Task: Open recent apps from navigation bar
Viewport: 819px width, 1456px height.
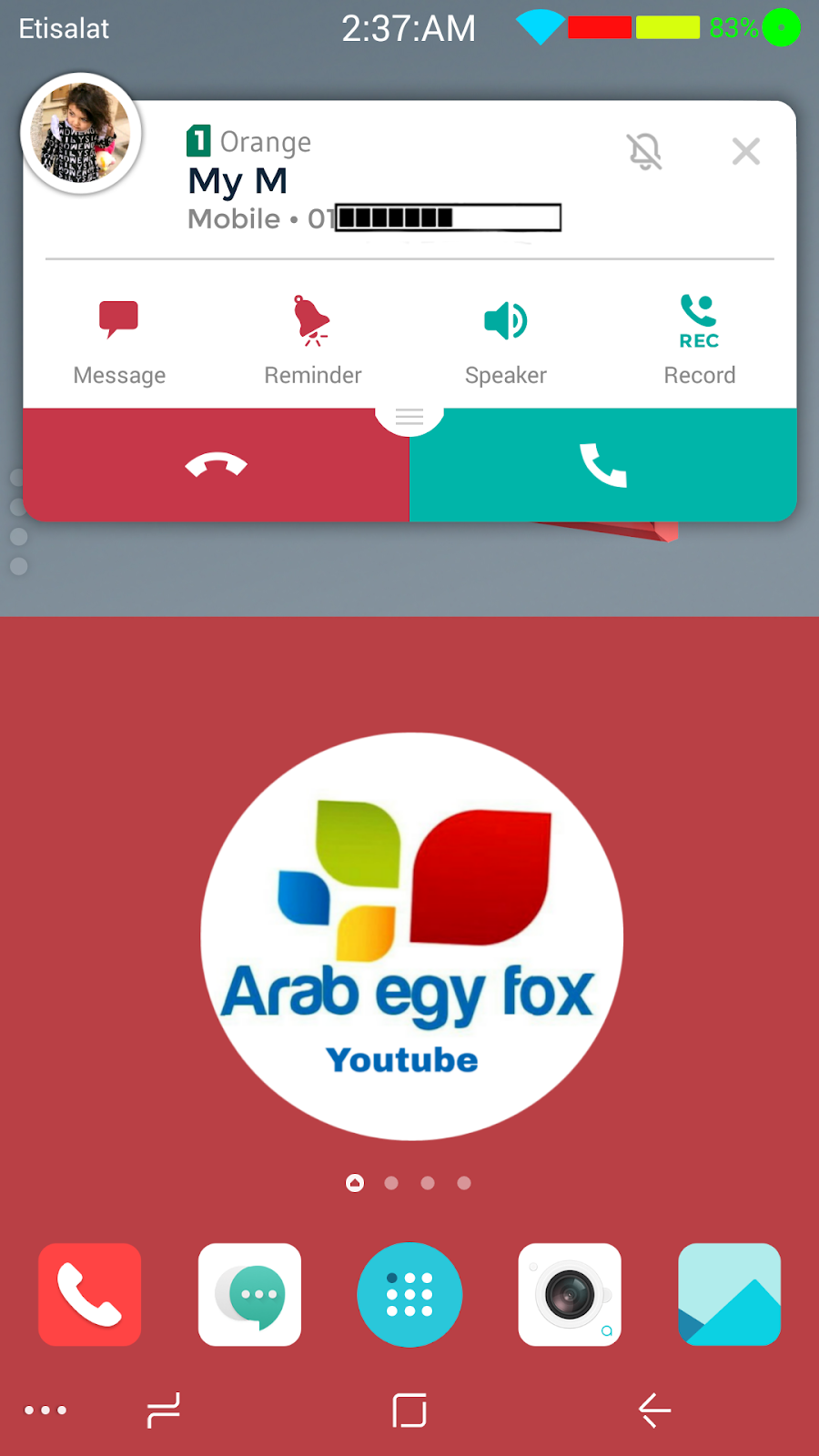Action: click(164, 1410)
